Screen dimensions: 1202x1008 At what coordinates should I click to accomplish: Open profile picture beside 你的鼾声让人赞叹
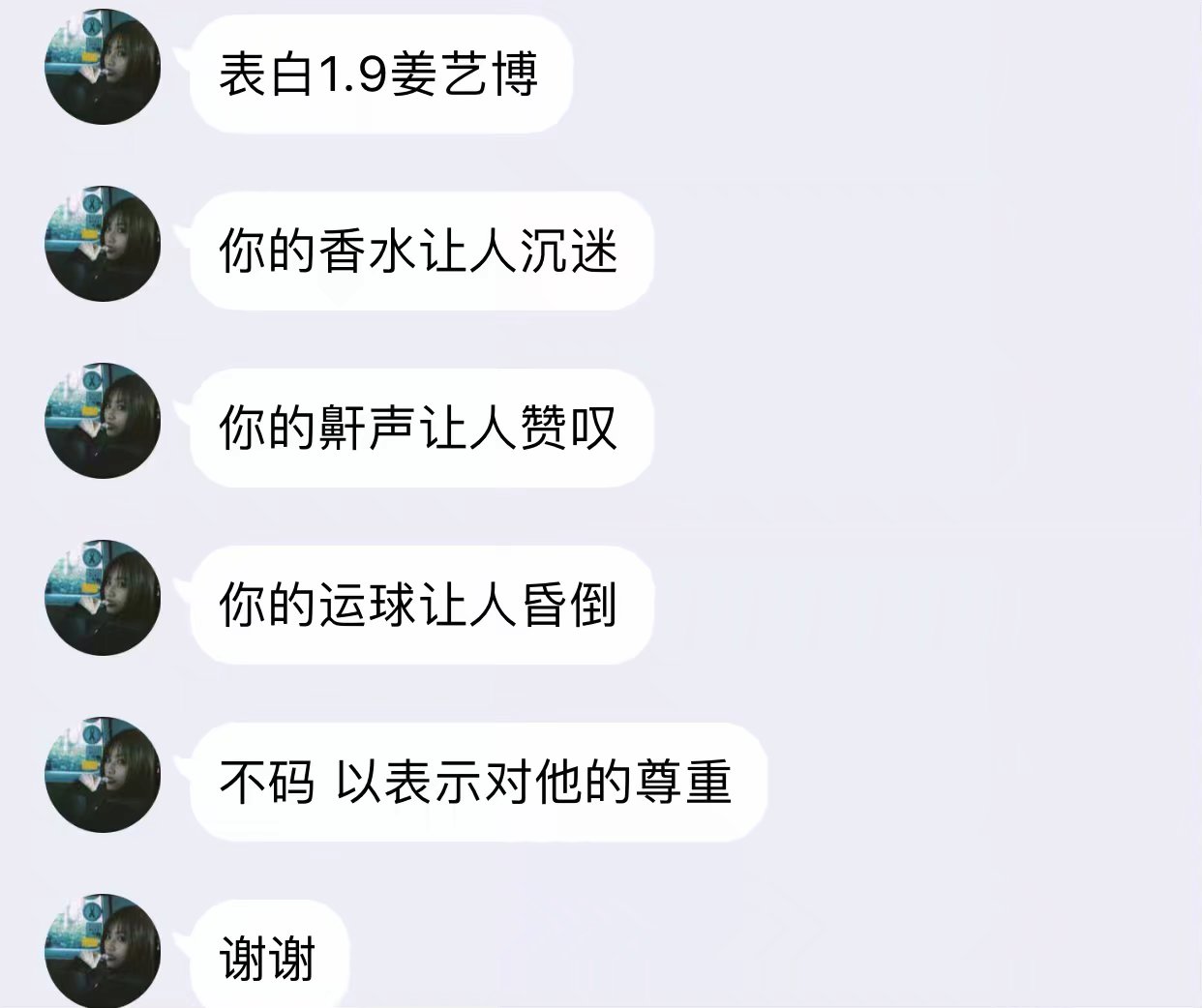pos(103,421)
